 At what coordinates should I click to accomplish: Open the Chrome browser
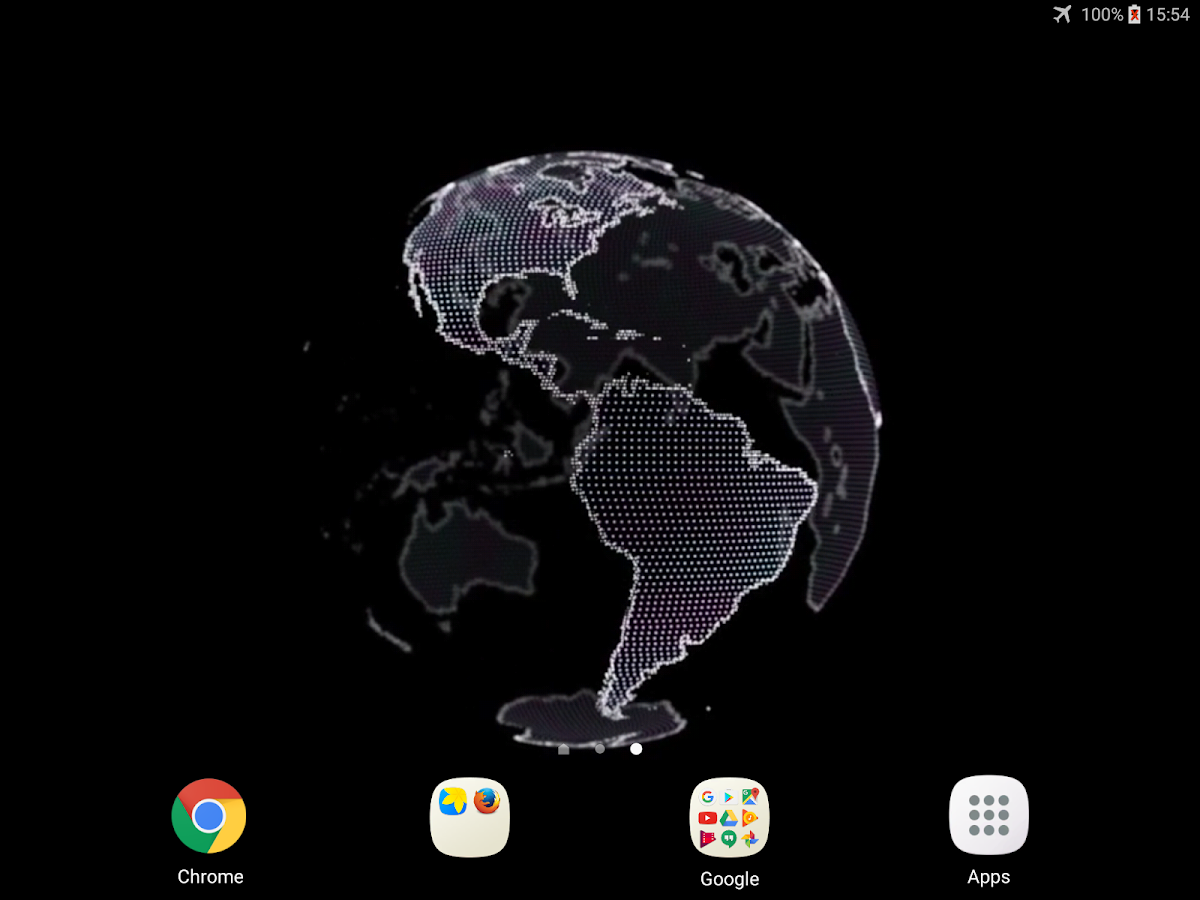pos(209,816)
